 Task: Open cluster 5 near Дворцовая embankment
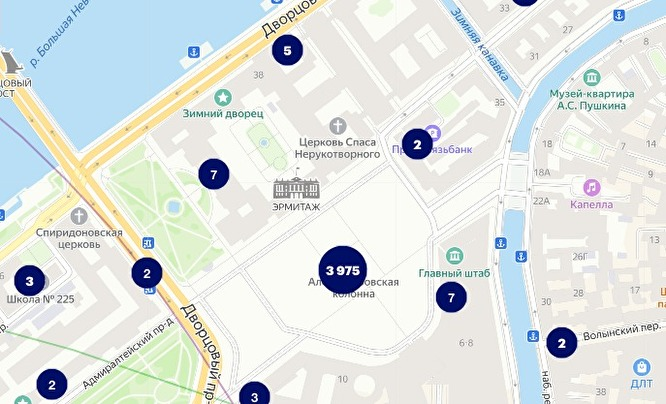[287, 50]
